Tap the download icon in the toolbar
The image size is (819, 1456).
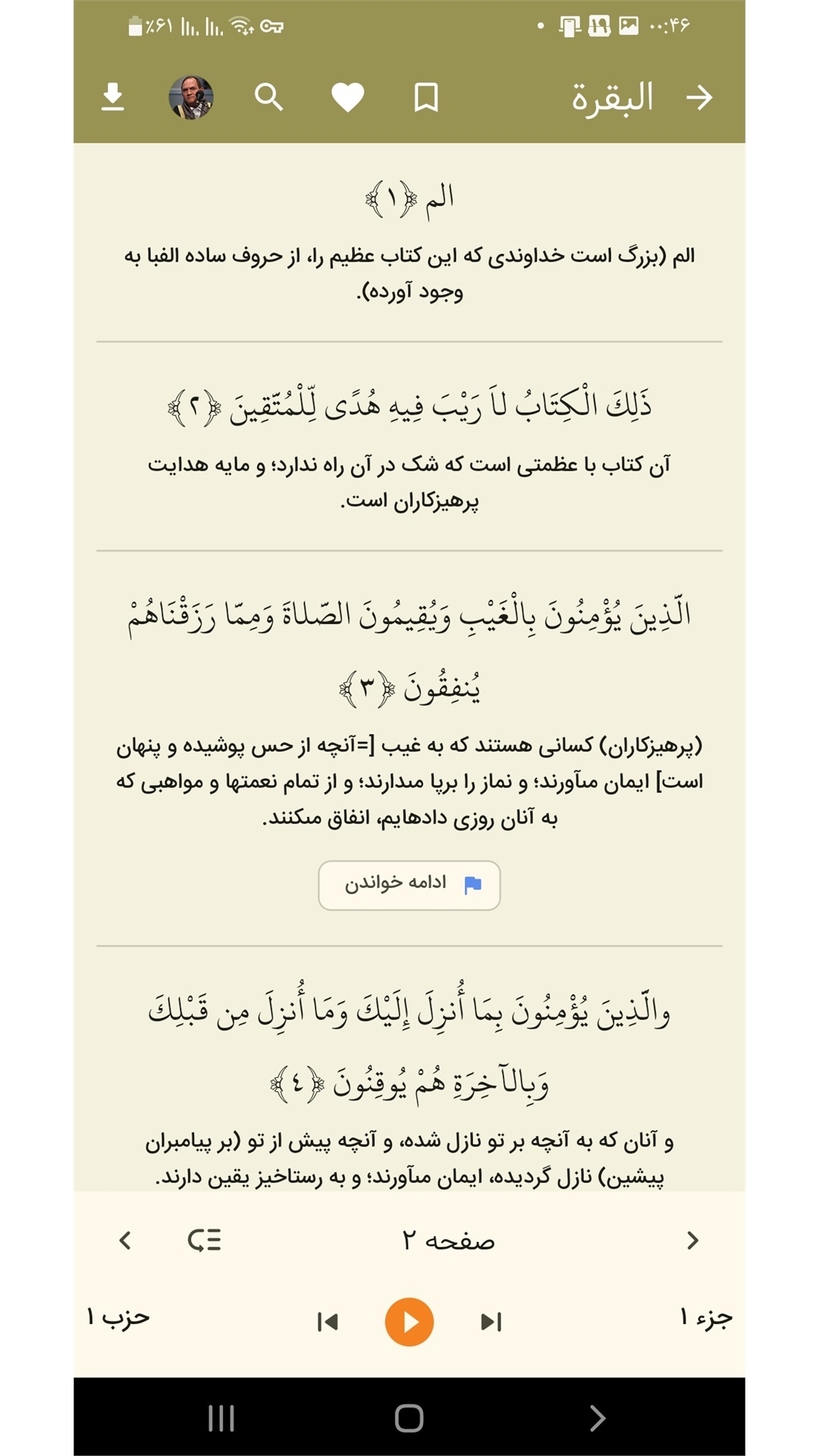(x=112, y=97)
